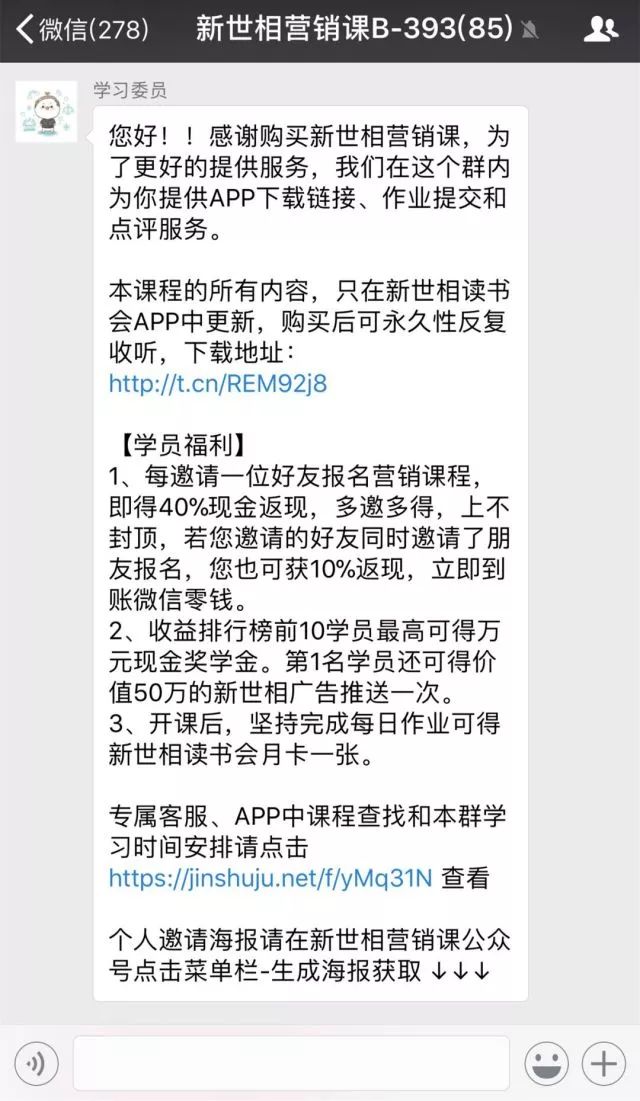Open the http://t.cn/REM92j8 download link
Screen dimensions: 640x1101
[x=217, y=384]
